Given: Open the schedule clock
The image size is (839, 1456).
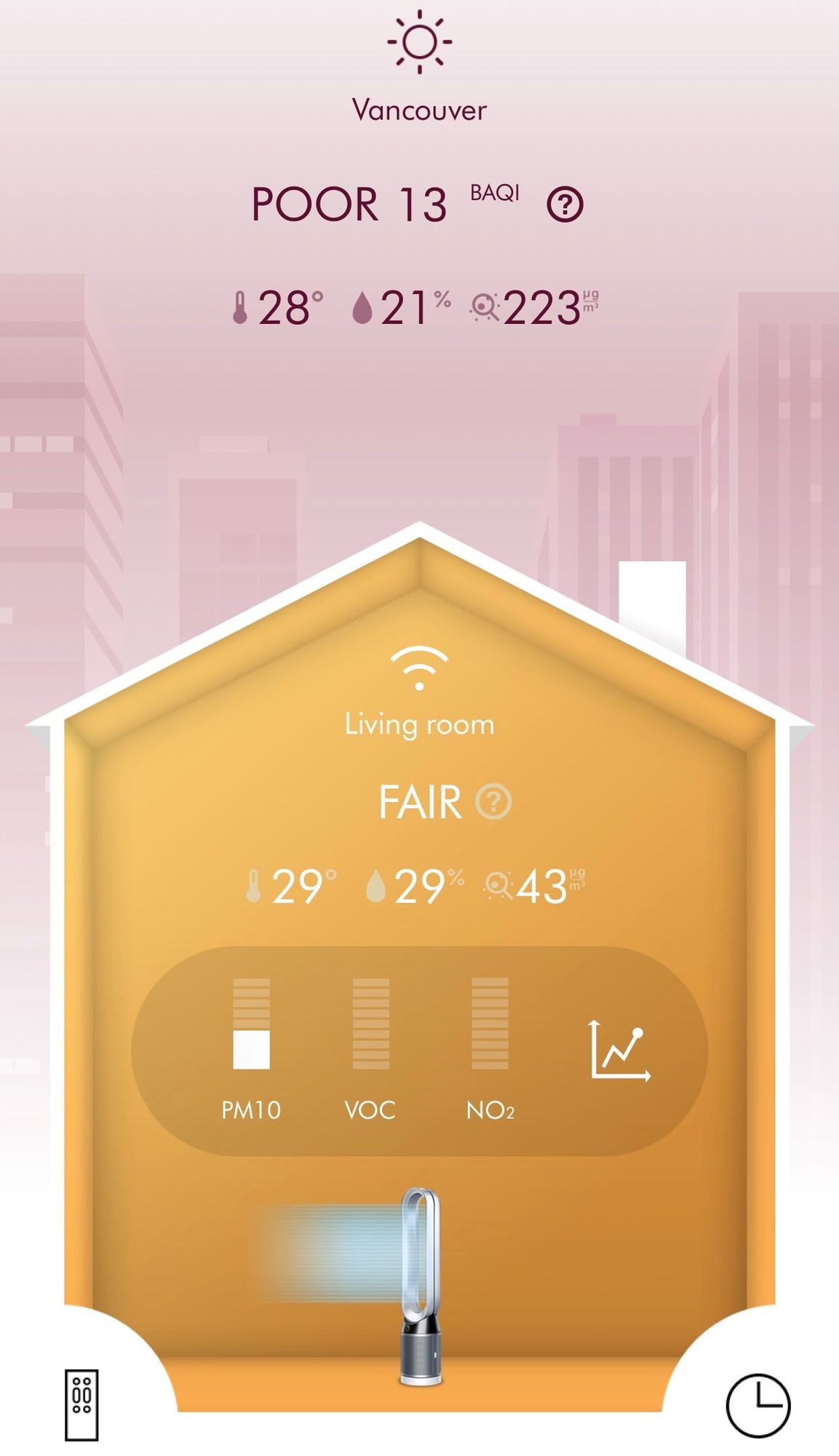Looking at the screenshot, I should (758, 1405).
